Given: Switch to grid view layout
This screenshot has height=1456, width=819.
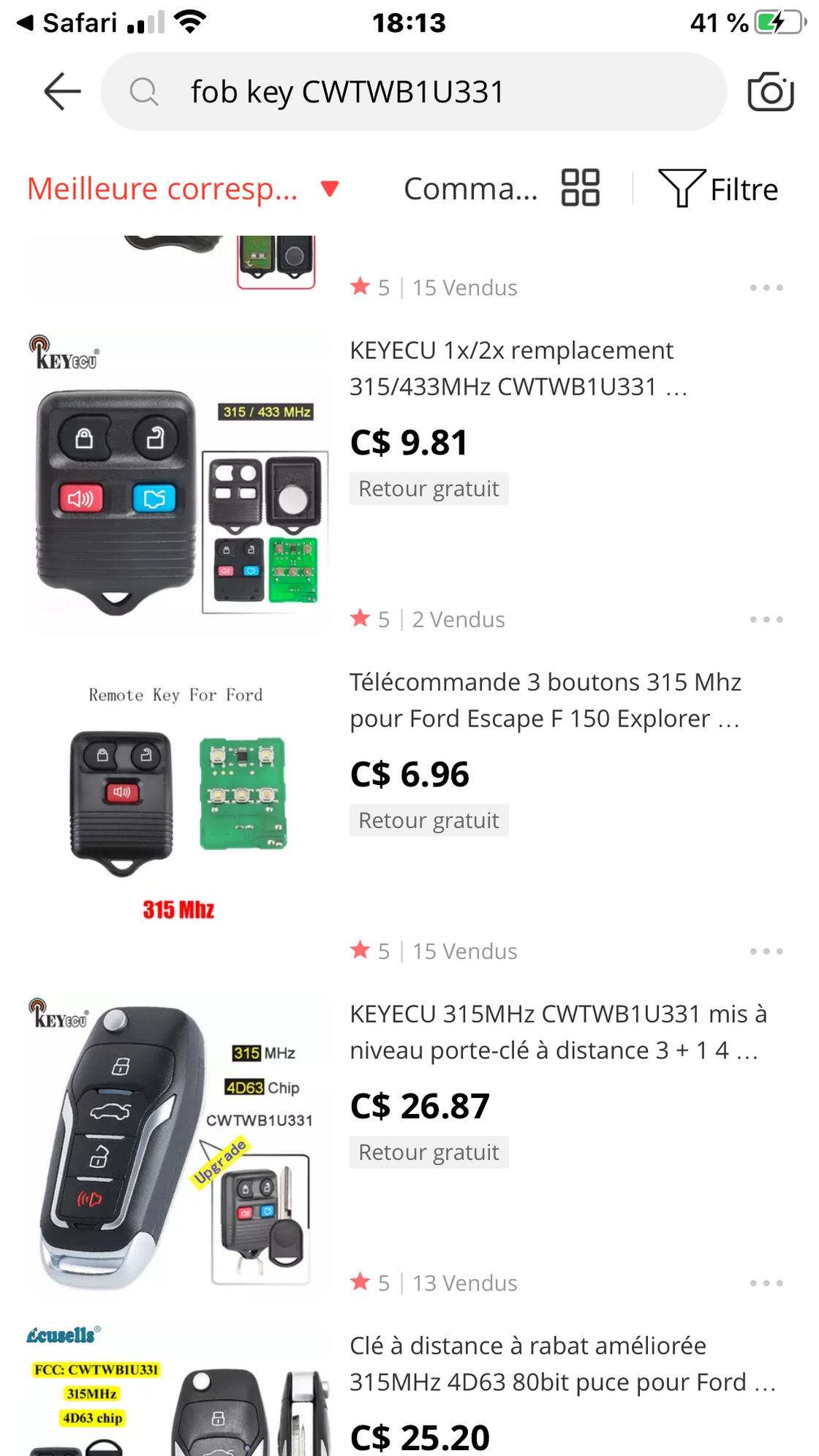Looking at the screenshot, I should [x=581, y=188].
